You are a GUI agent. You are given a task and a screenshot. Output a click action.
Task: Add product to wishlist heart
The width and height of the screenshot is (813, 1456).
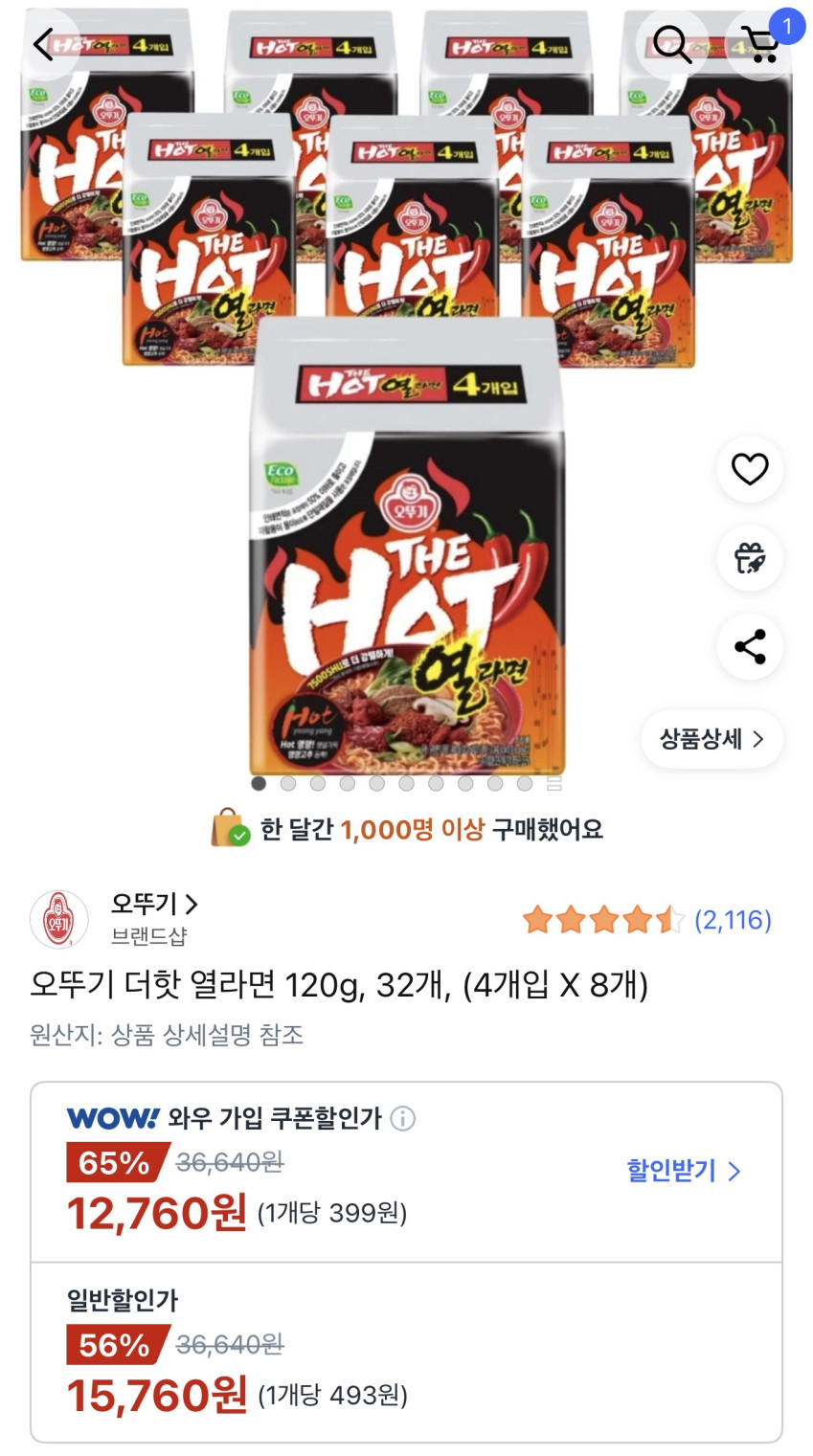coord(750,469)
